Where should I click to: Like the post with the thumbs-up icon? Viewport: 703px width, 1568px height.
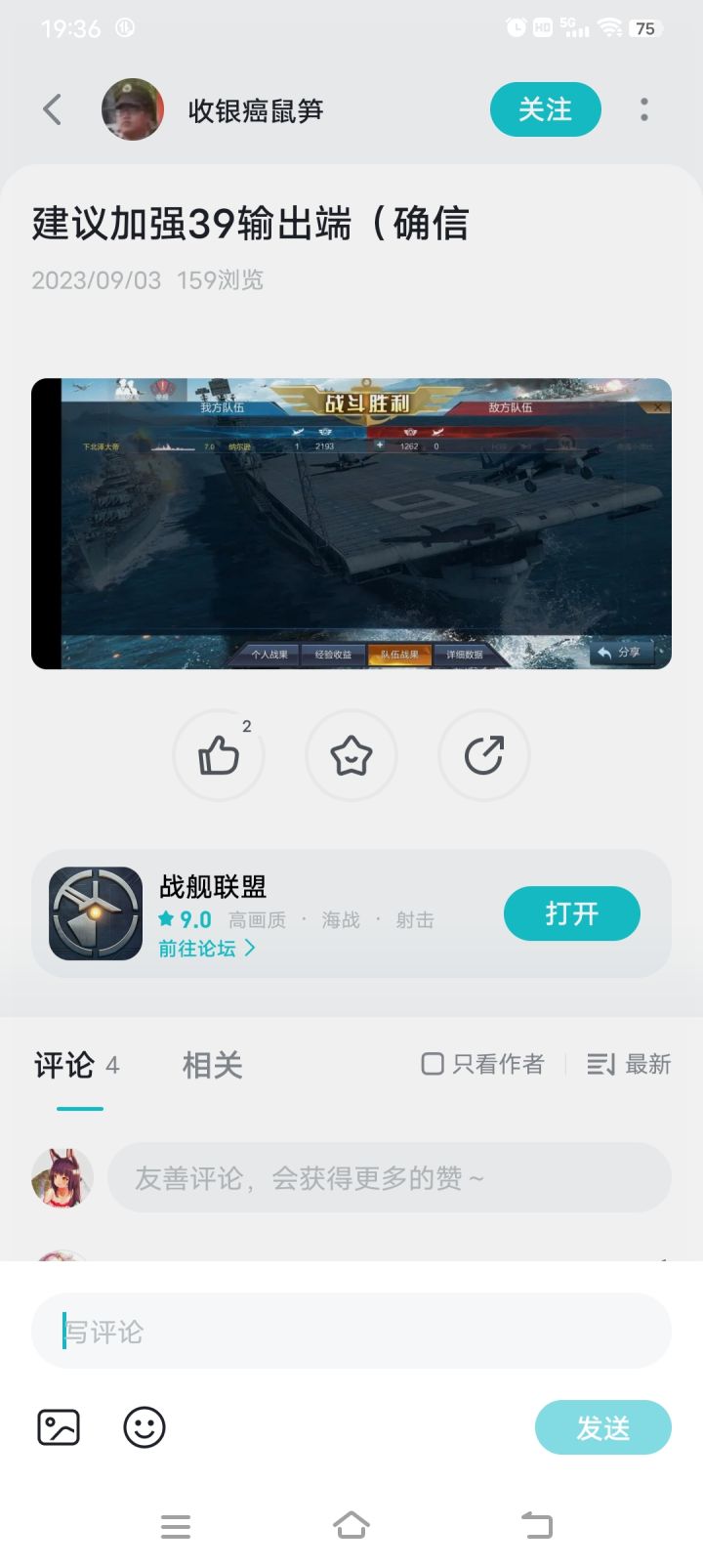pyautogui.click(x=219, y=755)
